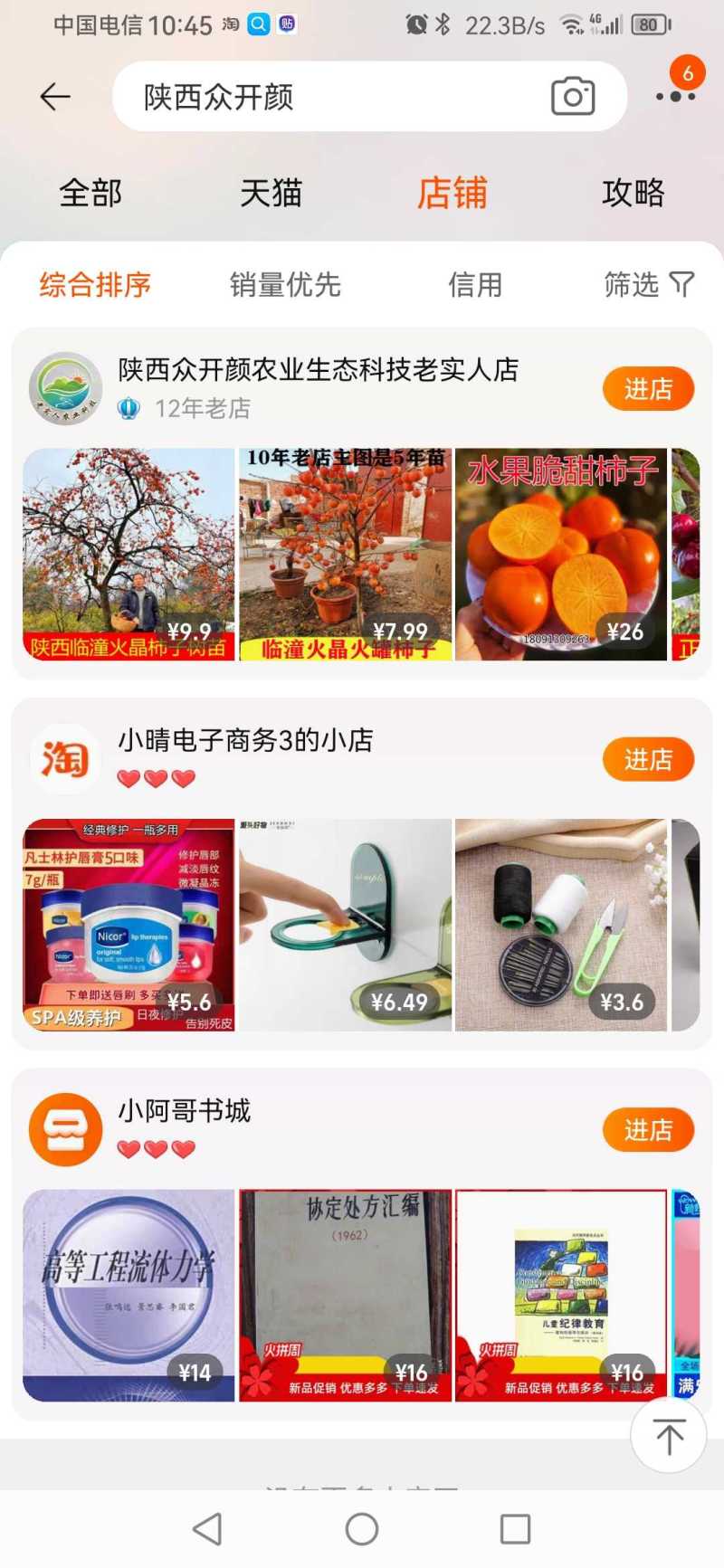Go back using the top-left arrow

click(55, 97)
